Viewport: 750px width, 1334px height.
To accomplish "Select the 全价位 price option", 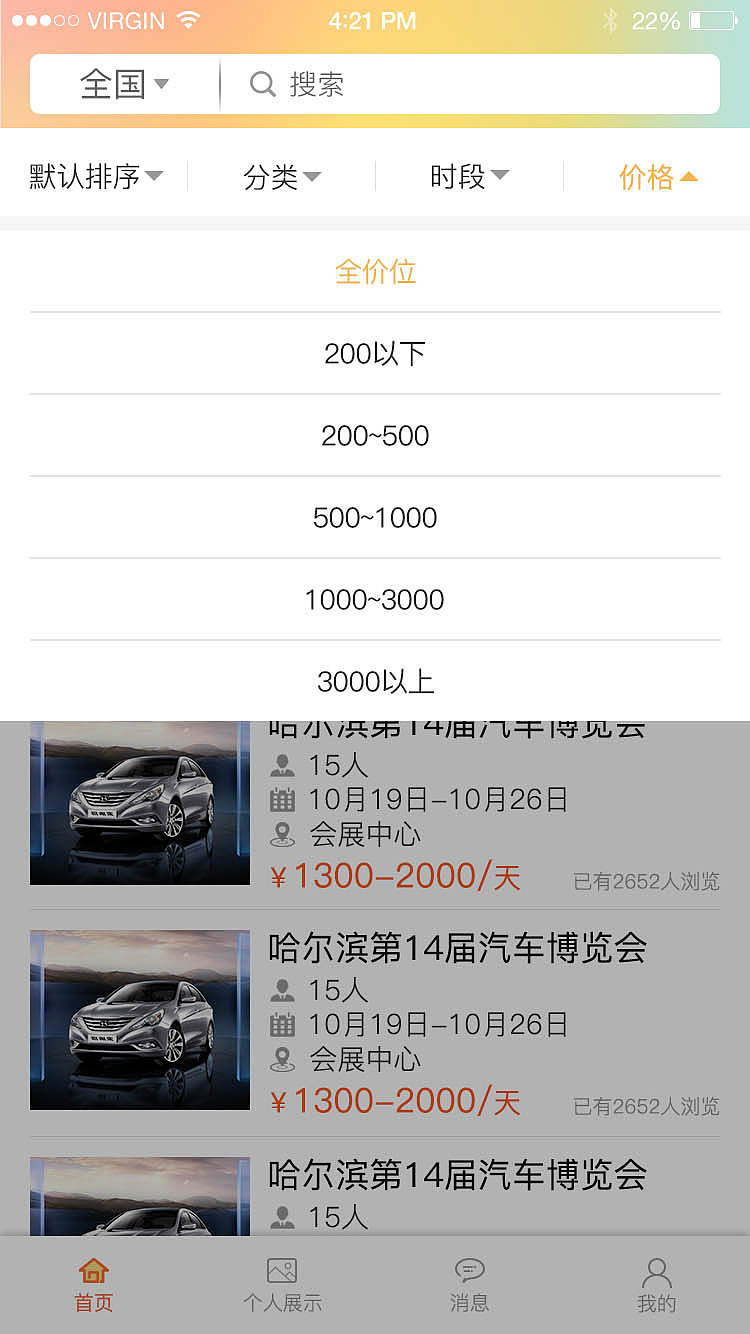I will coord(375,272).
